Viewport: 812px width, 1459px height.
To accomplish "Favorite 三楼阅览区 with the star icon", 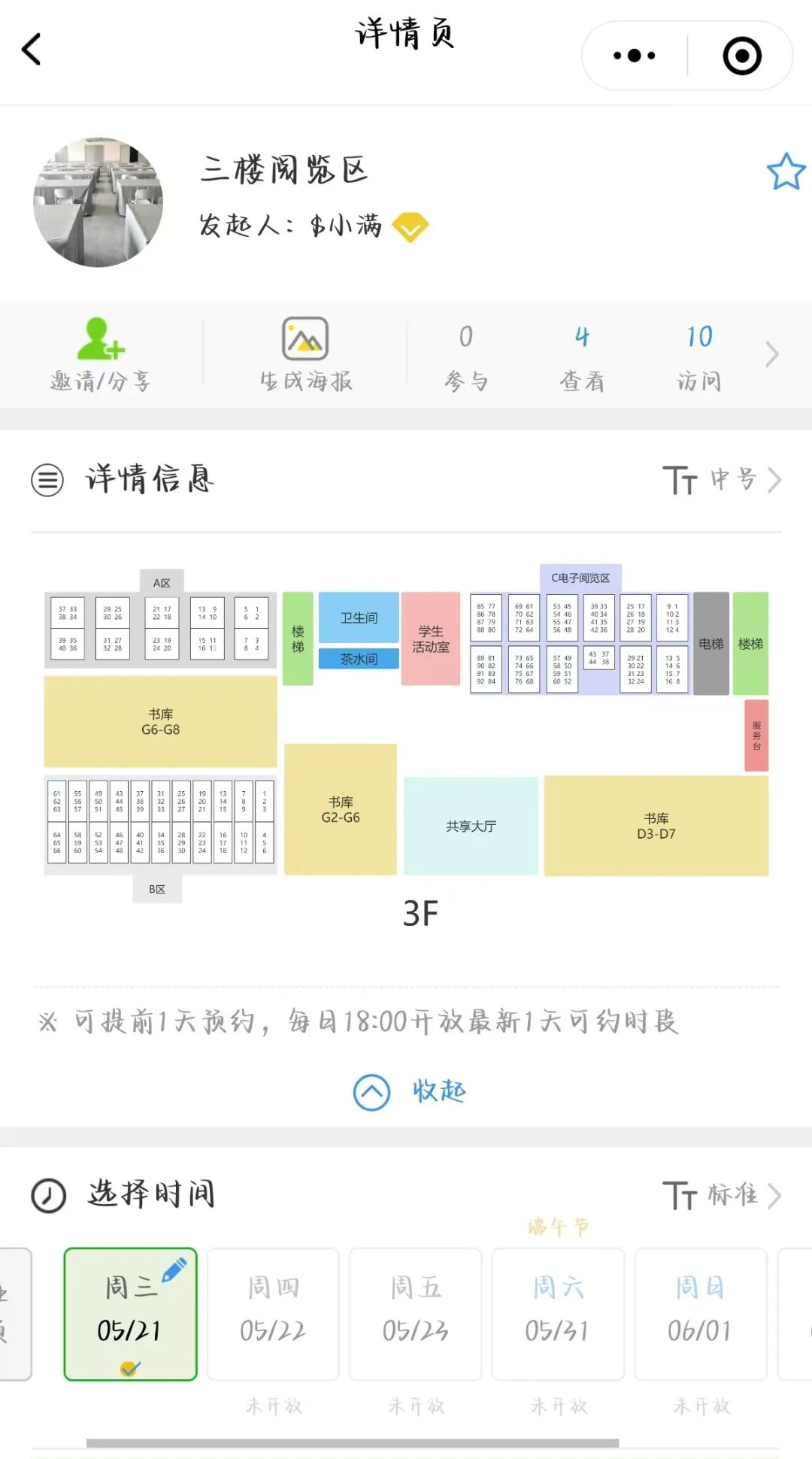I will [x=786, y=171].
